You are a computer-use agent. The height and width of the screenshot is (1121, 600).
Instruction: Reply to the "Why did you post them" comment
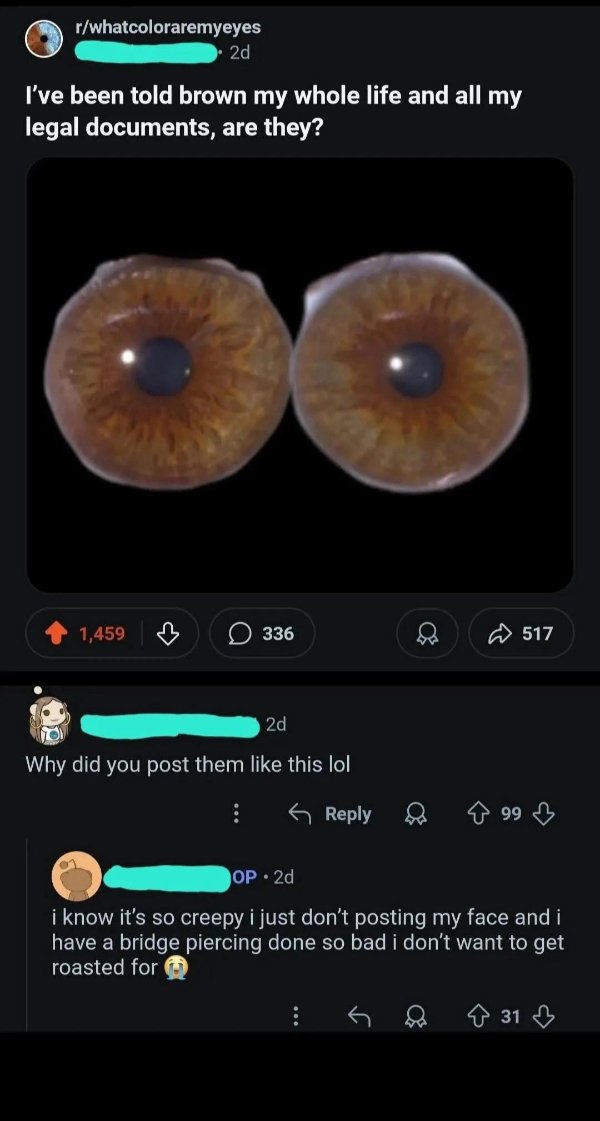coord(332,814)
